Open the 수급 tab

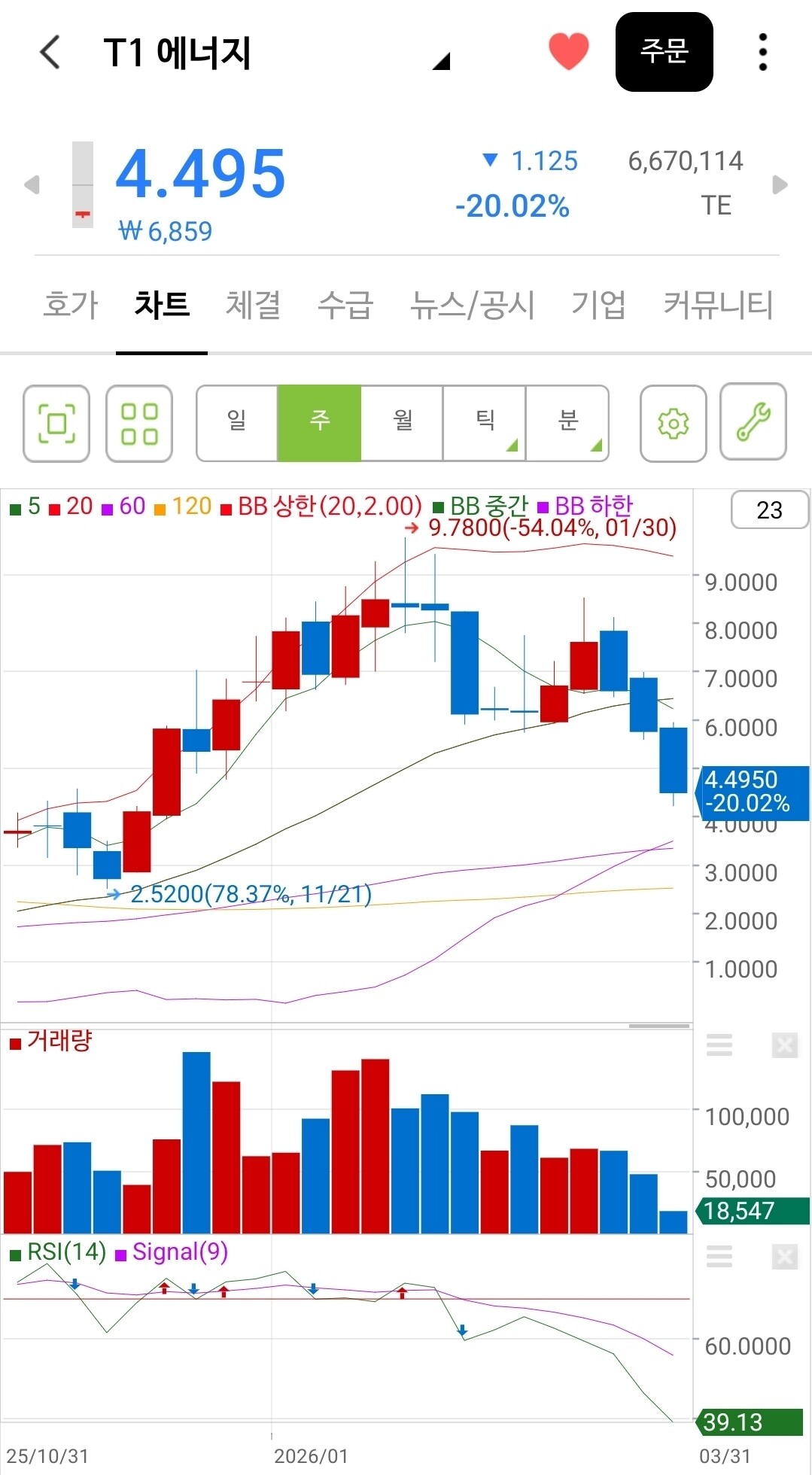(x=345, y=305)
